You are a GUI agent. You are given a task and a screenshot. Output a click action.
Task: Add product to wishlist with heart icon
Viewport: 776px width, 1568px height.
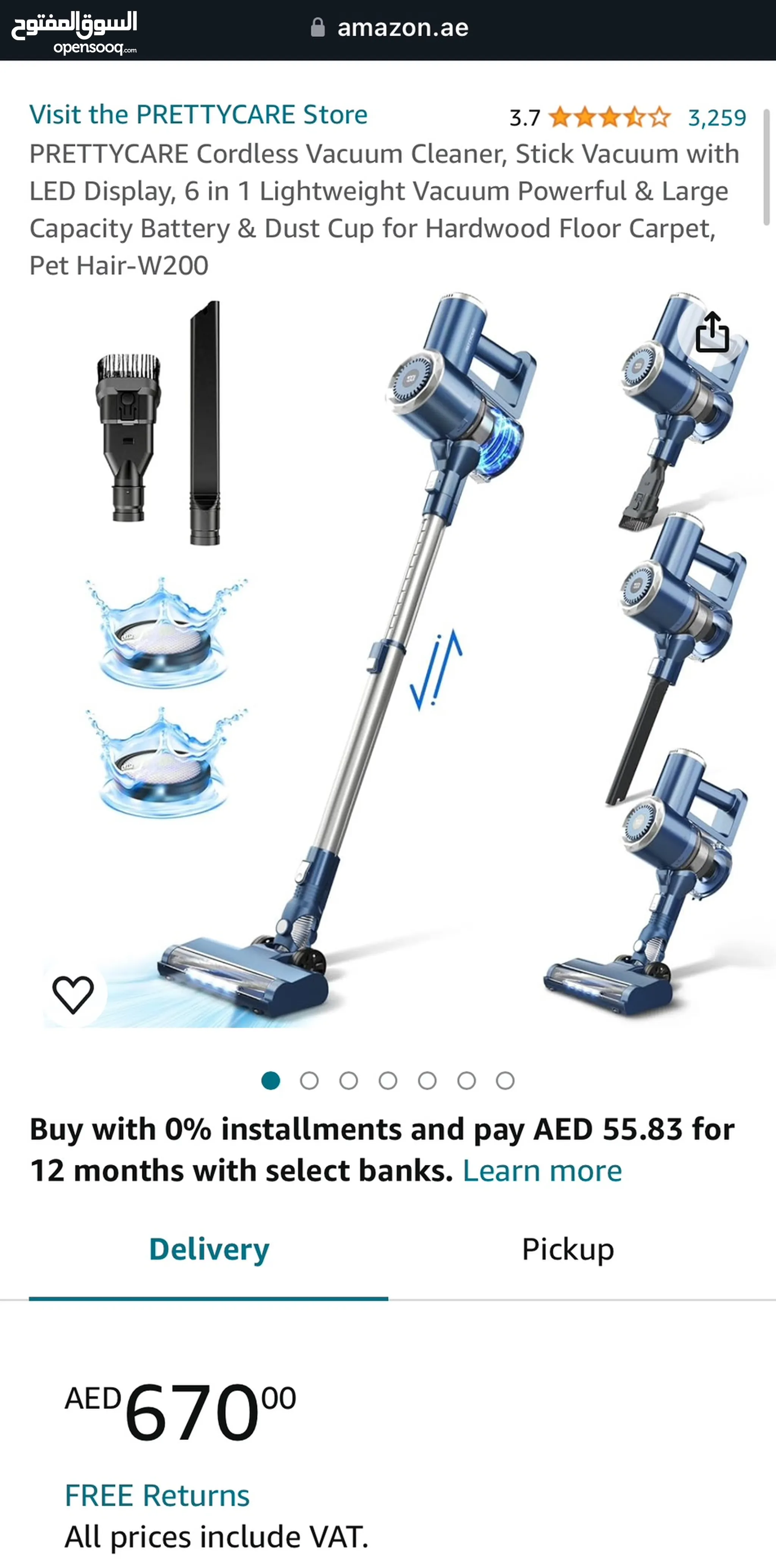[73, 995]
